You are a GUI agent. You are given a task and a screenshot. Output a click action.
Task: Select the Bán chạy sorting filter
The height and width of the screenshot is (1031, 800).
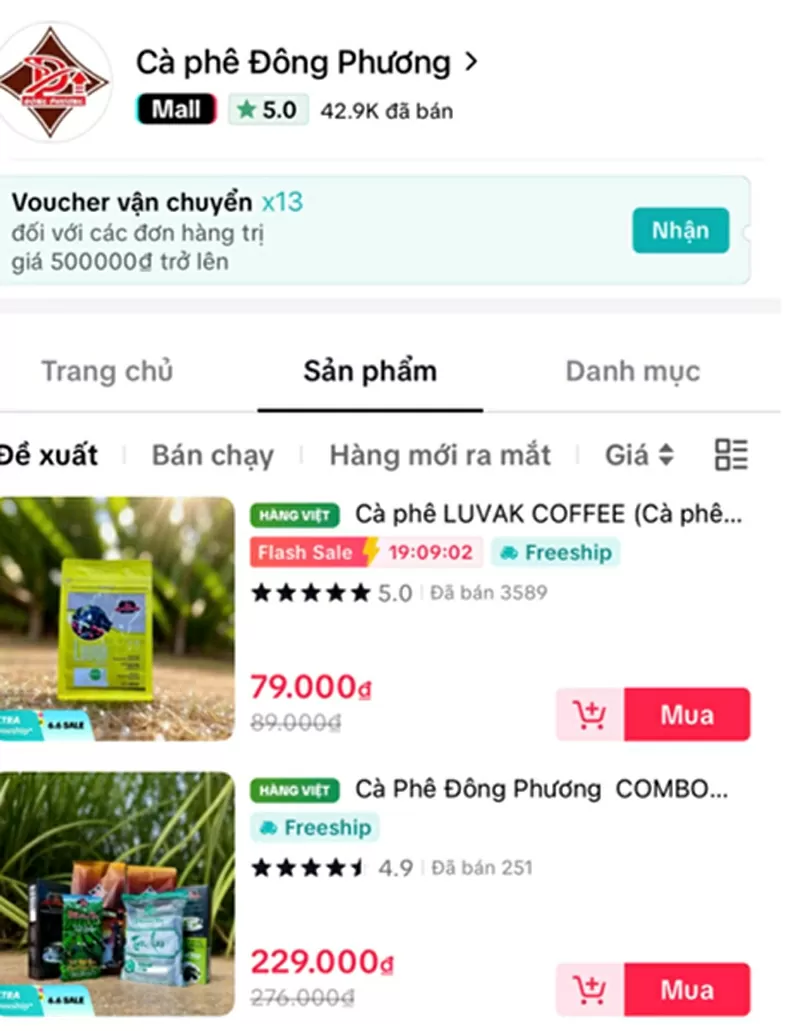click(212, 454)
